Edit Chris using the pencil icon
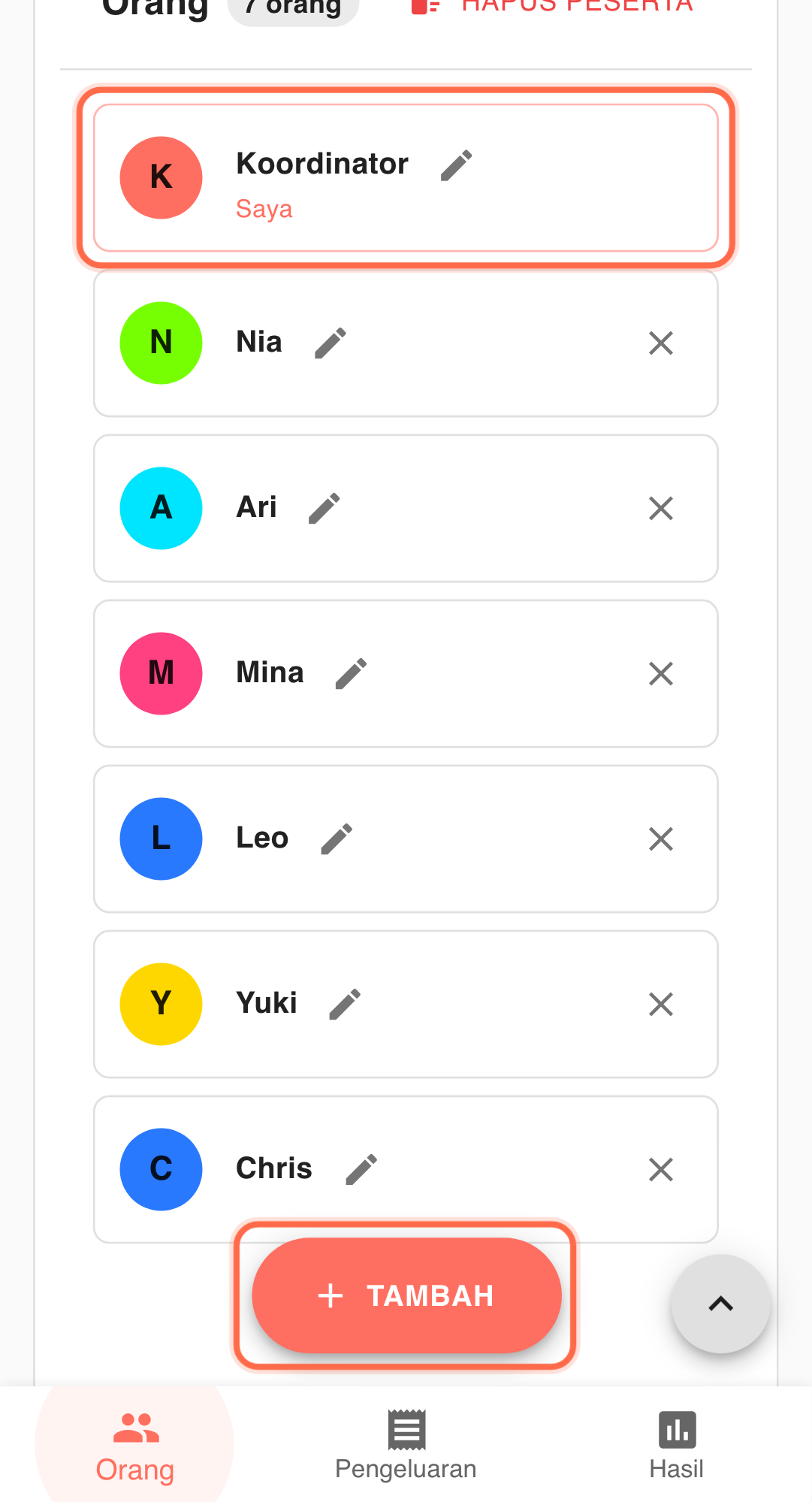This screenshot has width=812, height=1502. click(x=361, y=1168)
